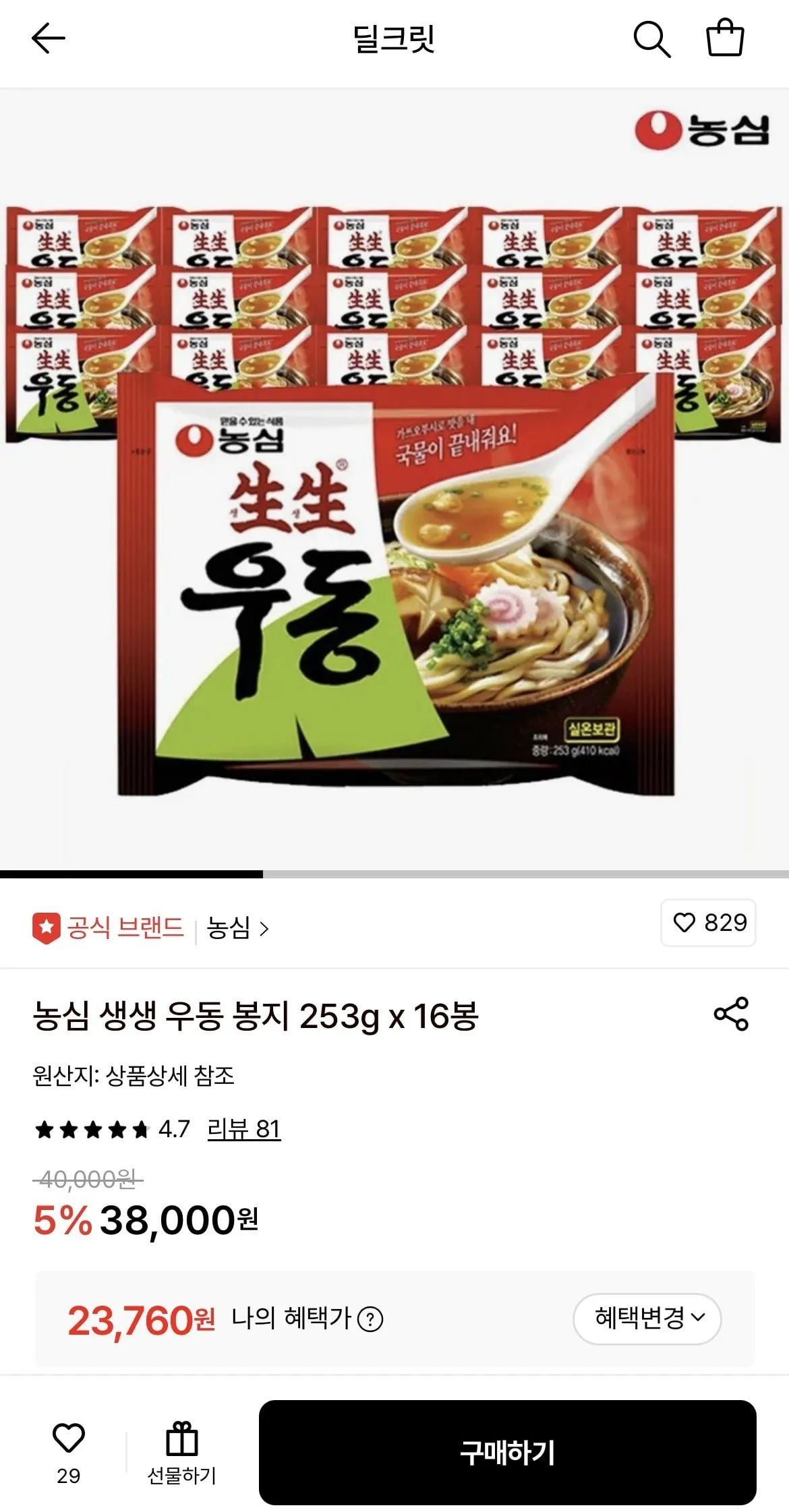Open the search magnifier icon
This screenshot has width=789, height=1512.
651,39
